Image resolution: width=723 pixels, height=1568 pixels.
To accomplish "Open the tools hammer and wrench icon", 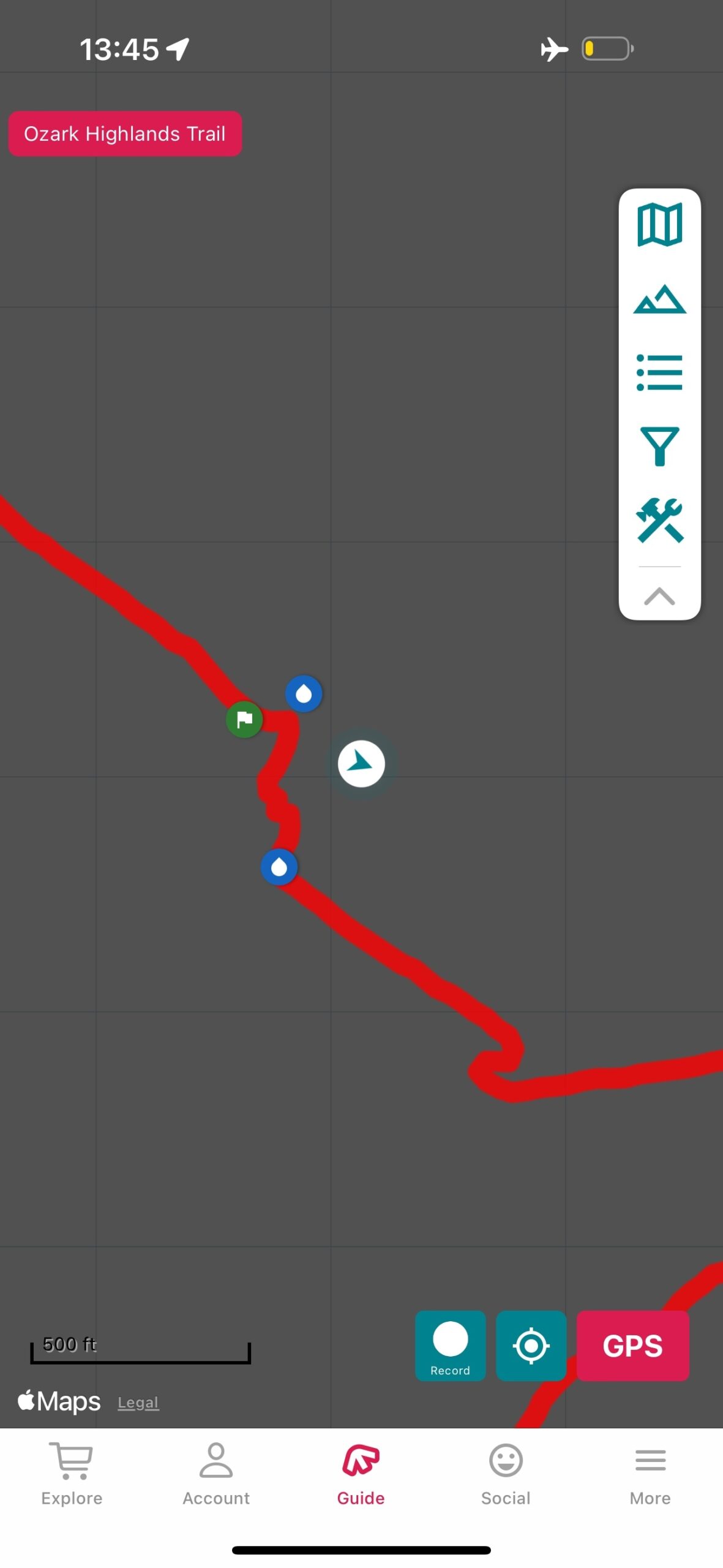I will pyautogui.click(x=659, y=521).
